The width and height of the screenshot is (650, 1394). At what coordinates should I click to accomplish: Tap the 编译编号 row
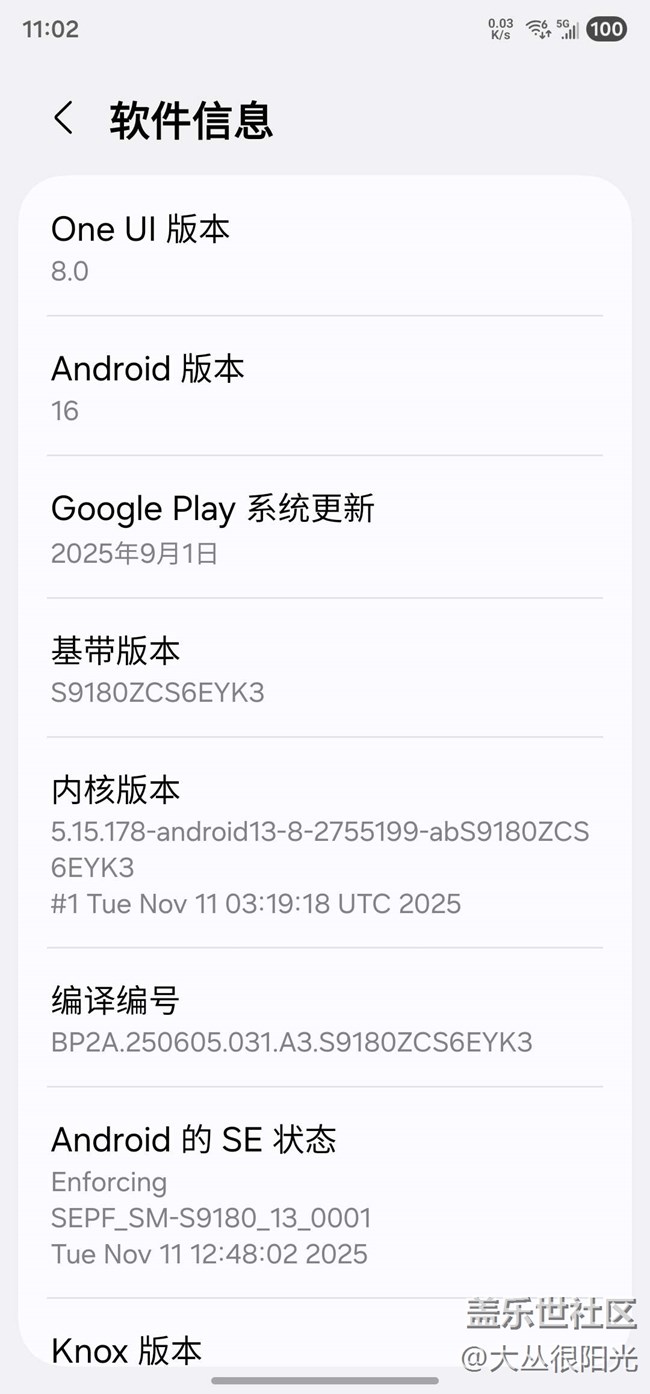(324, 1019)
